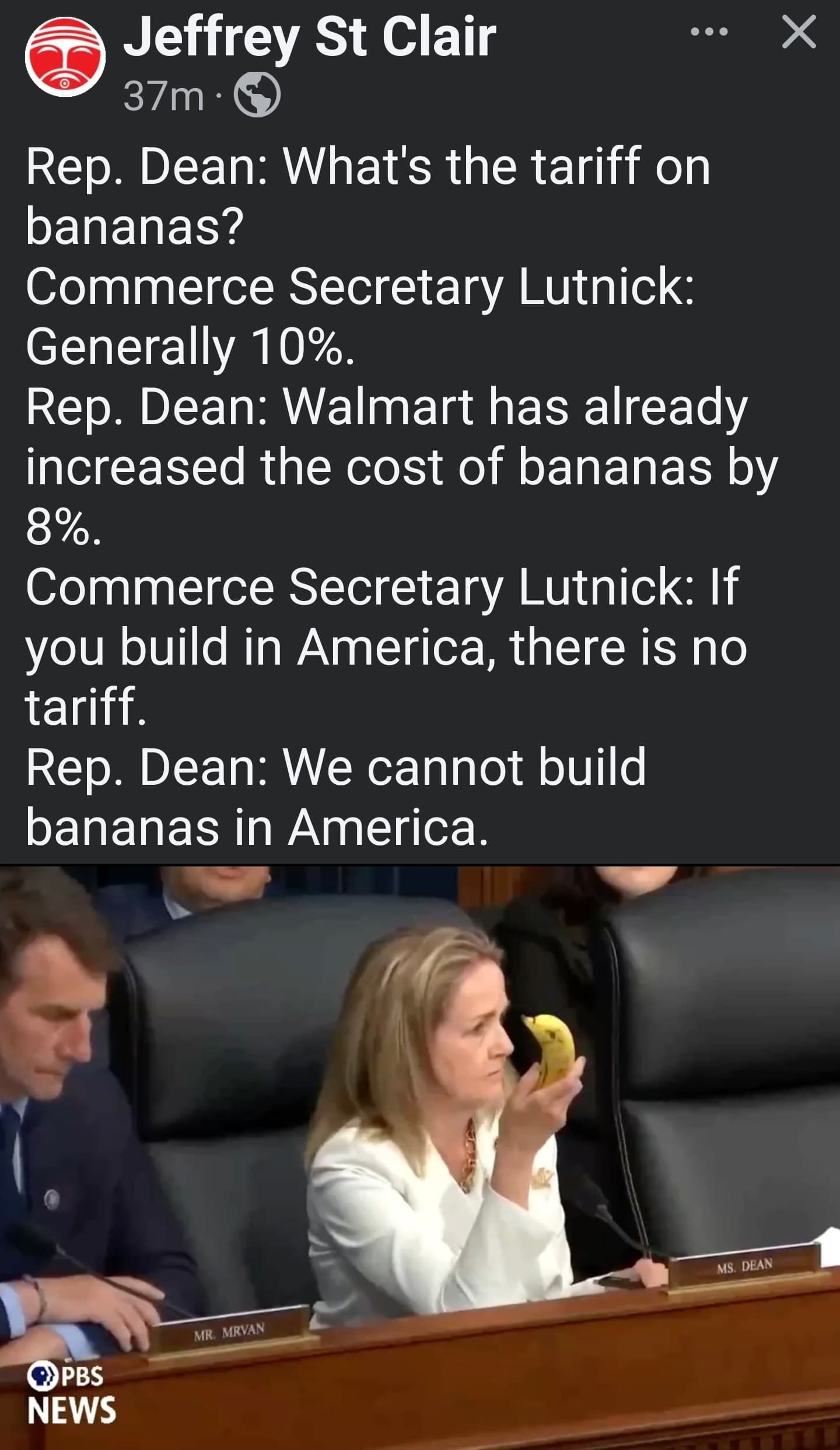Screen dimensions: 840x1450
Task: Dismiss the post with the X button
Action: (x=799, y=32)
